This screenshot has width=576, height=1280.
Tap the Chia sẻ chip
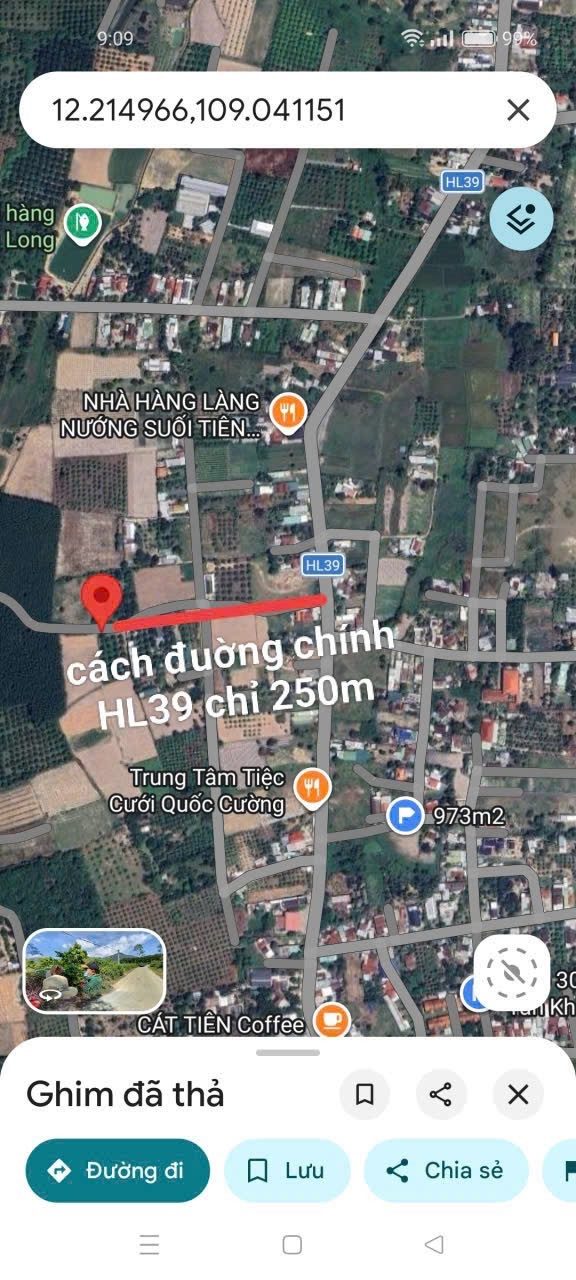[x=446, y=1170]
